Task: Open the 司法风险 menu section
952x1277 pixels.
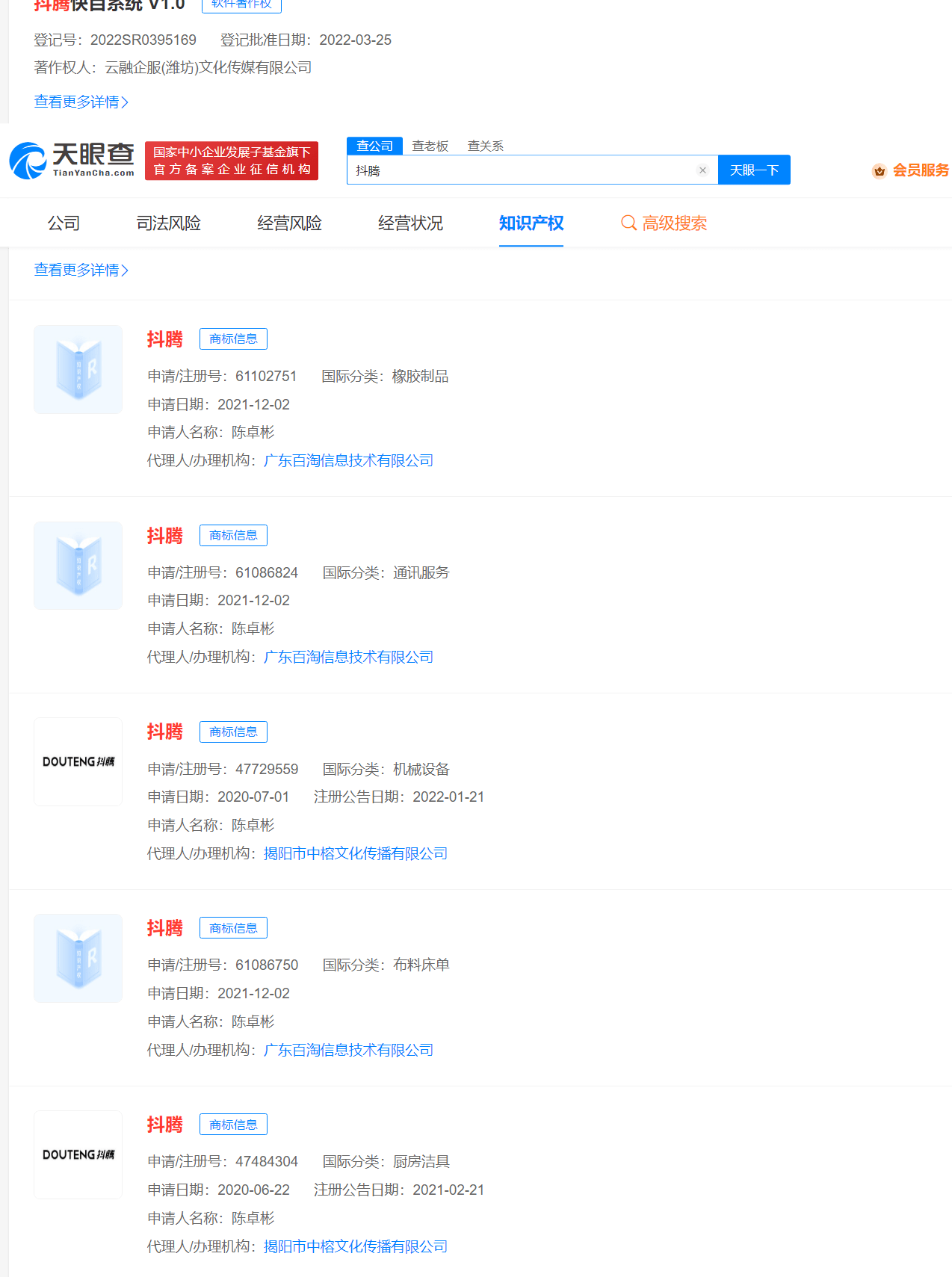Action: click(x=168, y=223)
